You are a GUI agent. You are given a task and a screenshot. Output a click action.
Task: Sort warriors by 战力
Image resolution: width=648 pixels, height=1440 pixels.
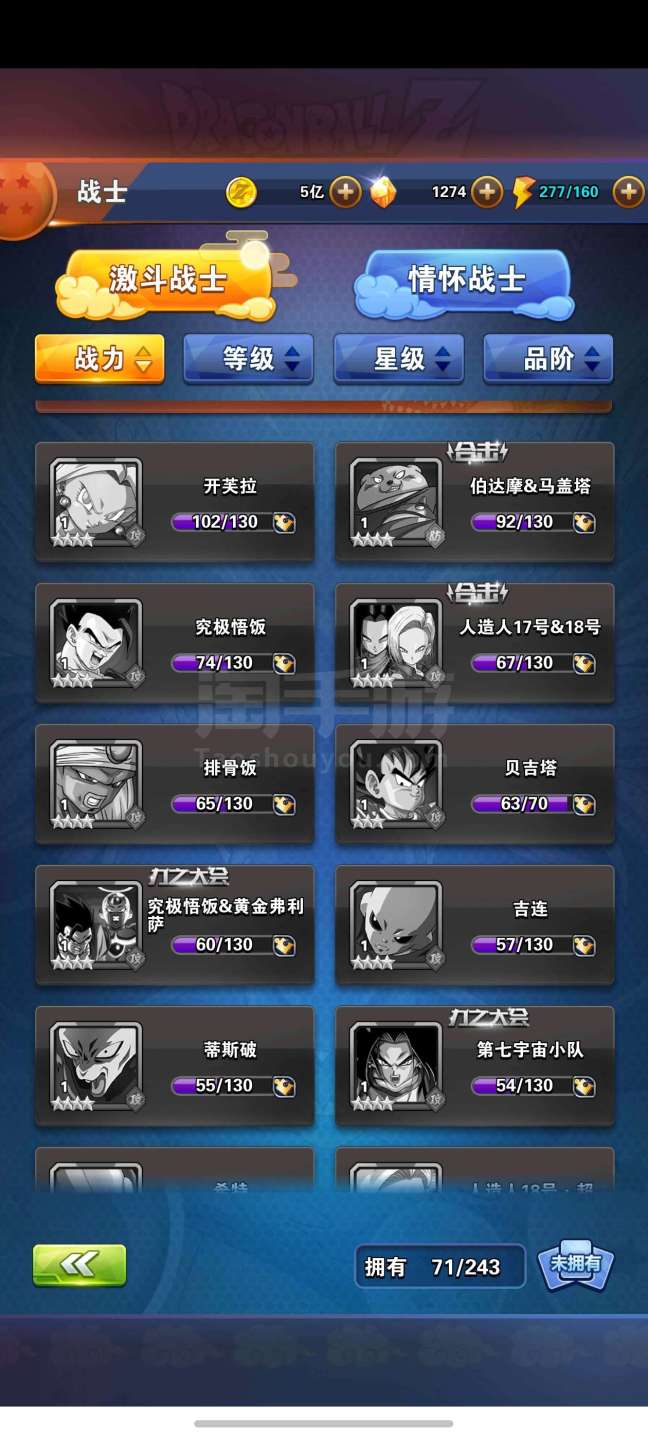[100, 359]
